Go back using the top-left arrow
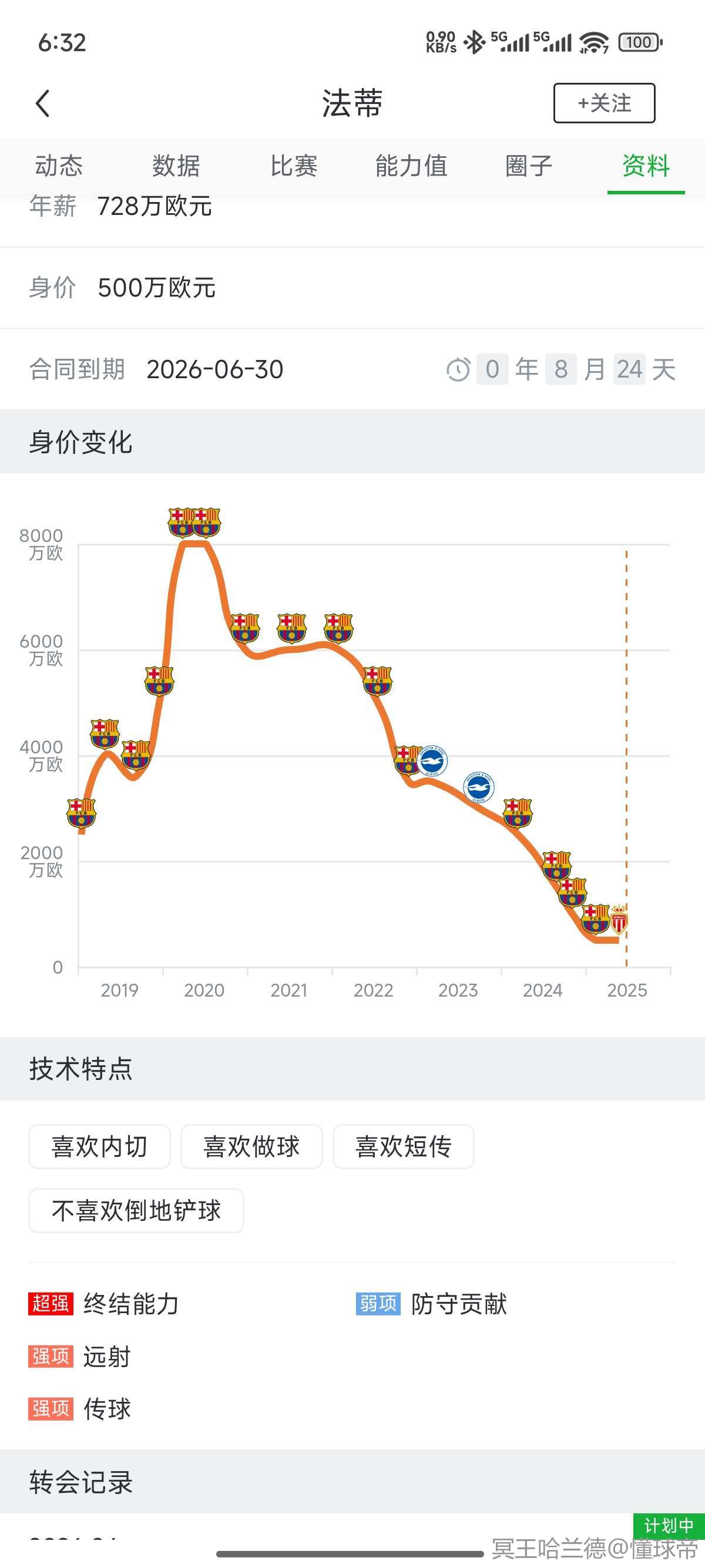This screenshot has width=705, height=1568. [x=43, y=103]
